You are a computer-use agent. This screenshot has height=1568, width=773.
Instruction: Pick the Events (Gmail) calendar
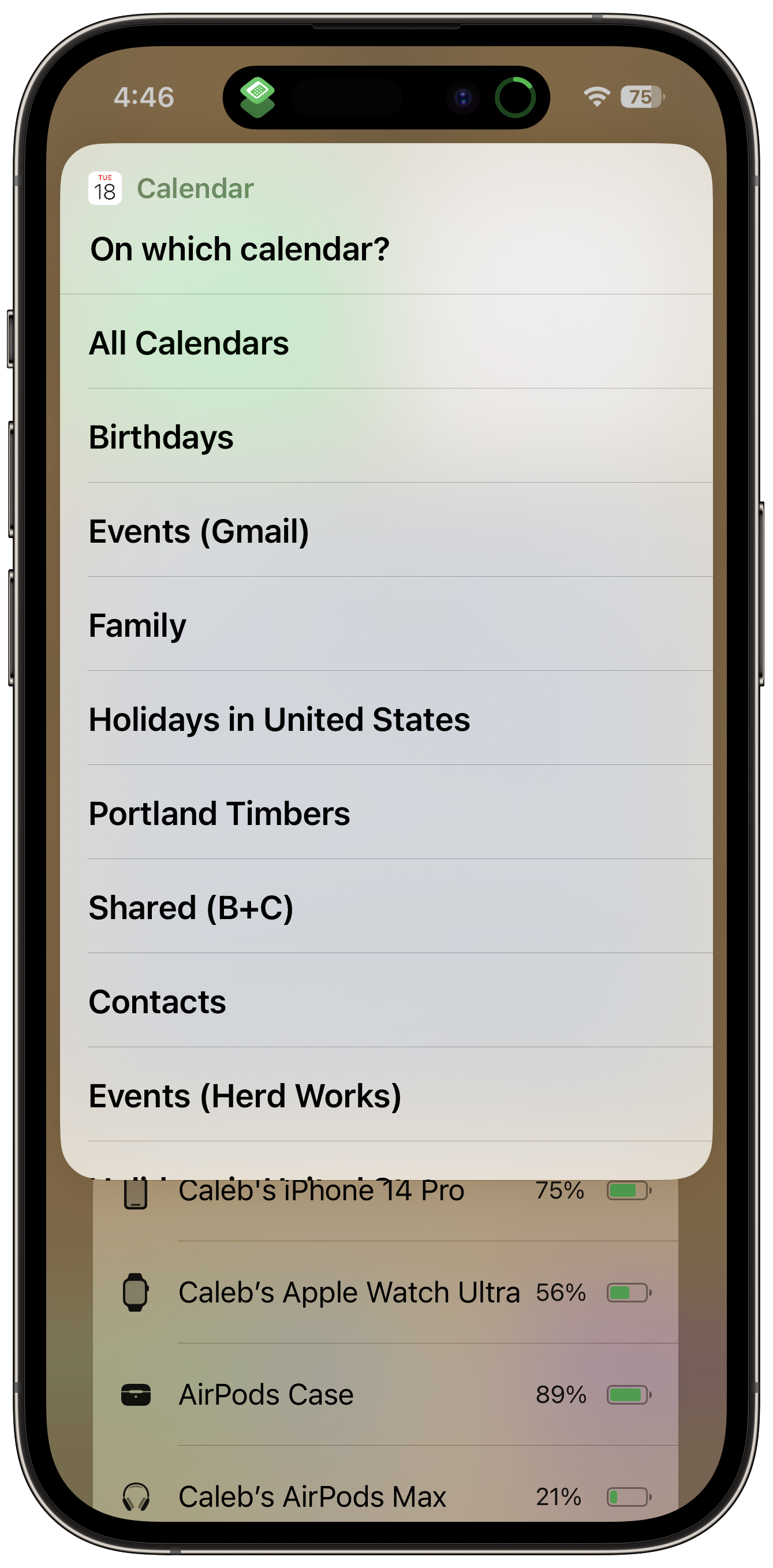[x=199, y=531]
